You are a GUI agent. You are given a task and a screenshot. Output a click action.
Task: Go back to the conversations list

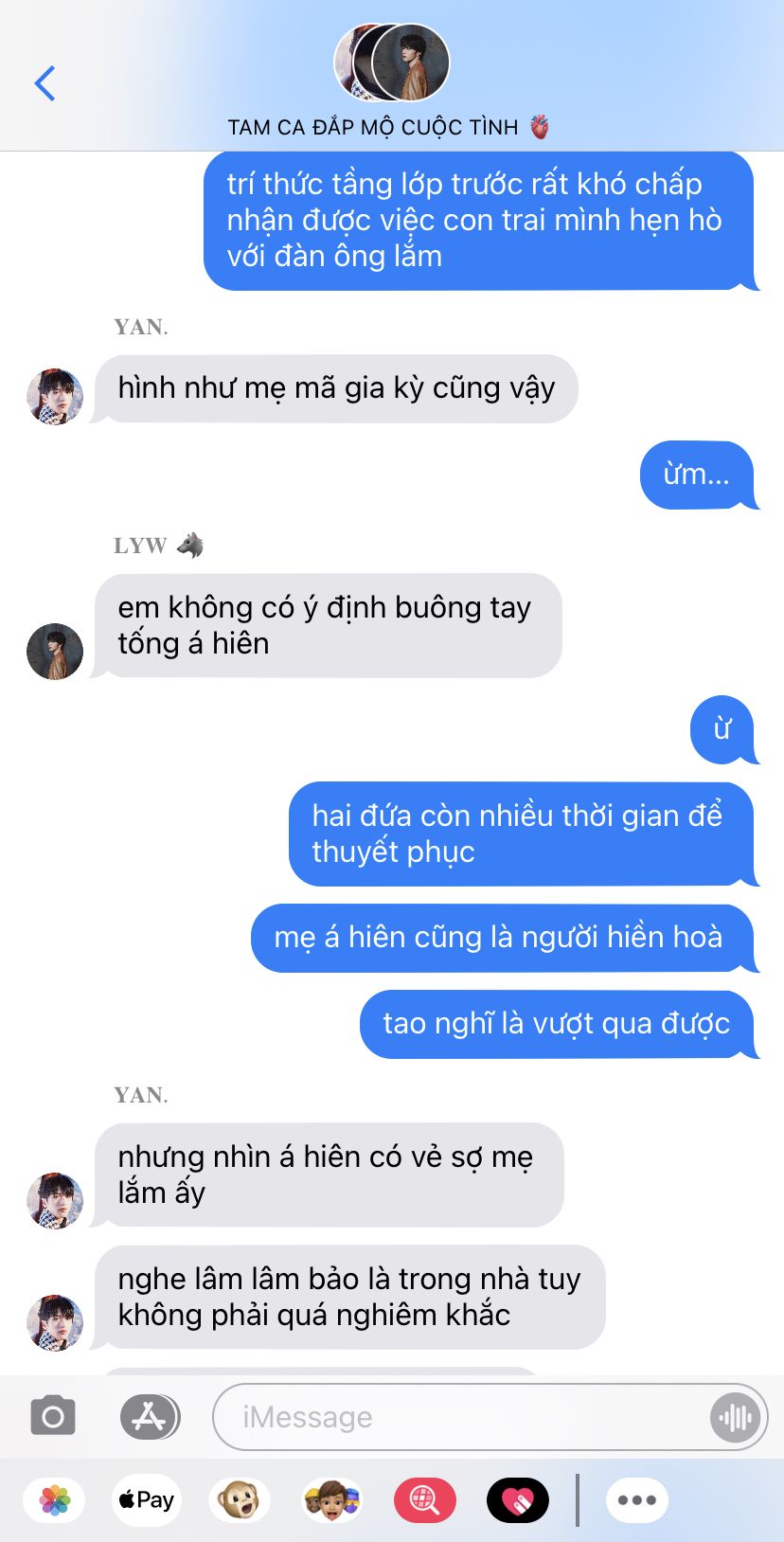click(45, 83)
